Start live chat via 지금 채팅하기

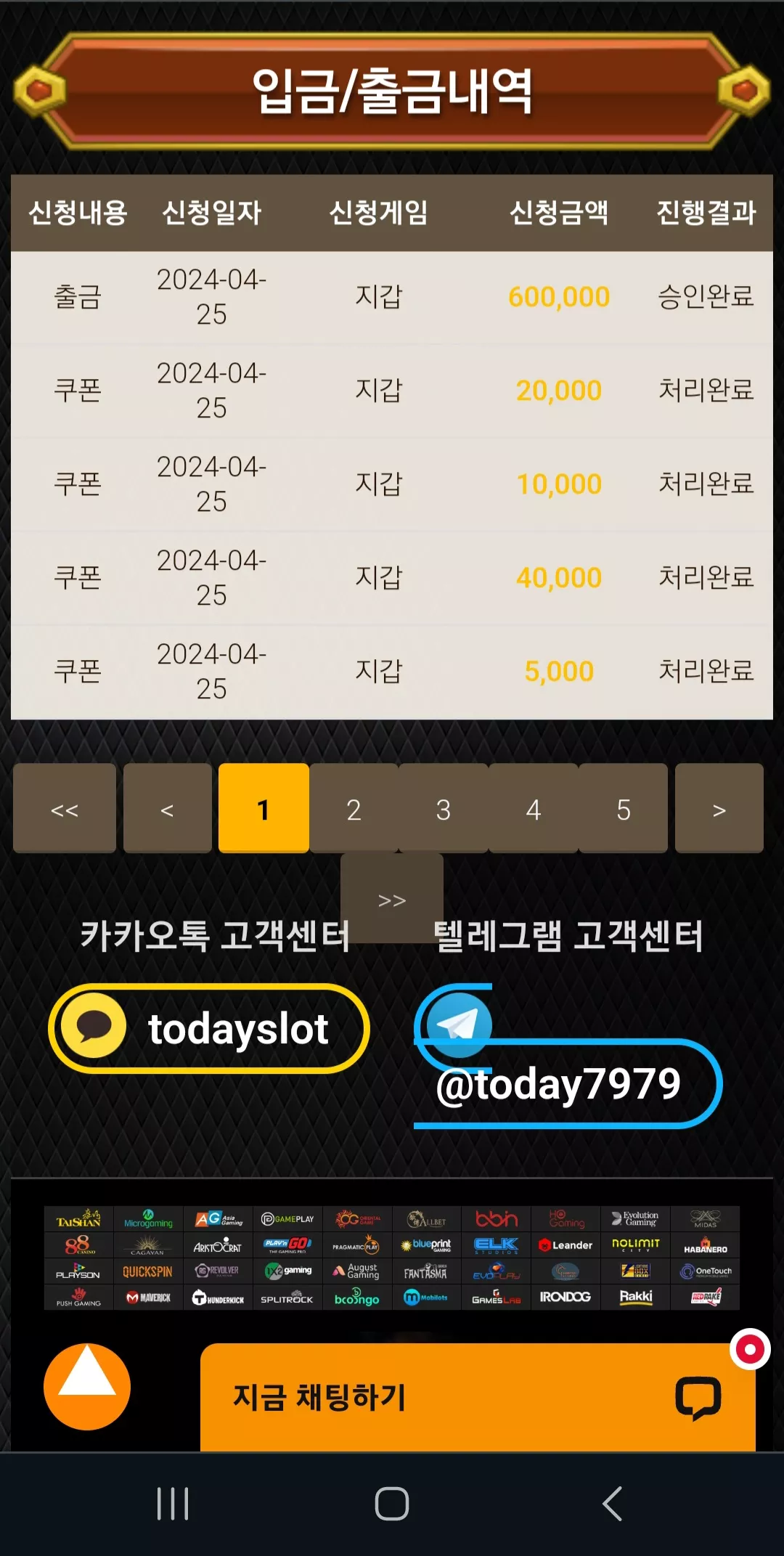tap(478, 1398)
